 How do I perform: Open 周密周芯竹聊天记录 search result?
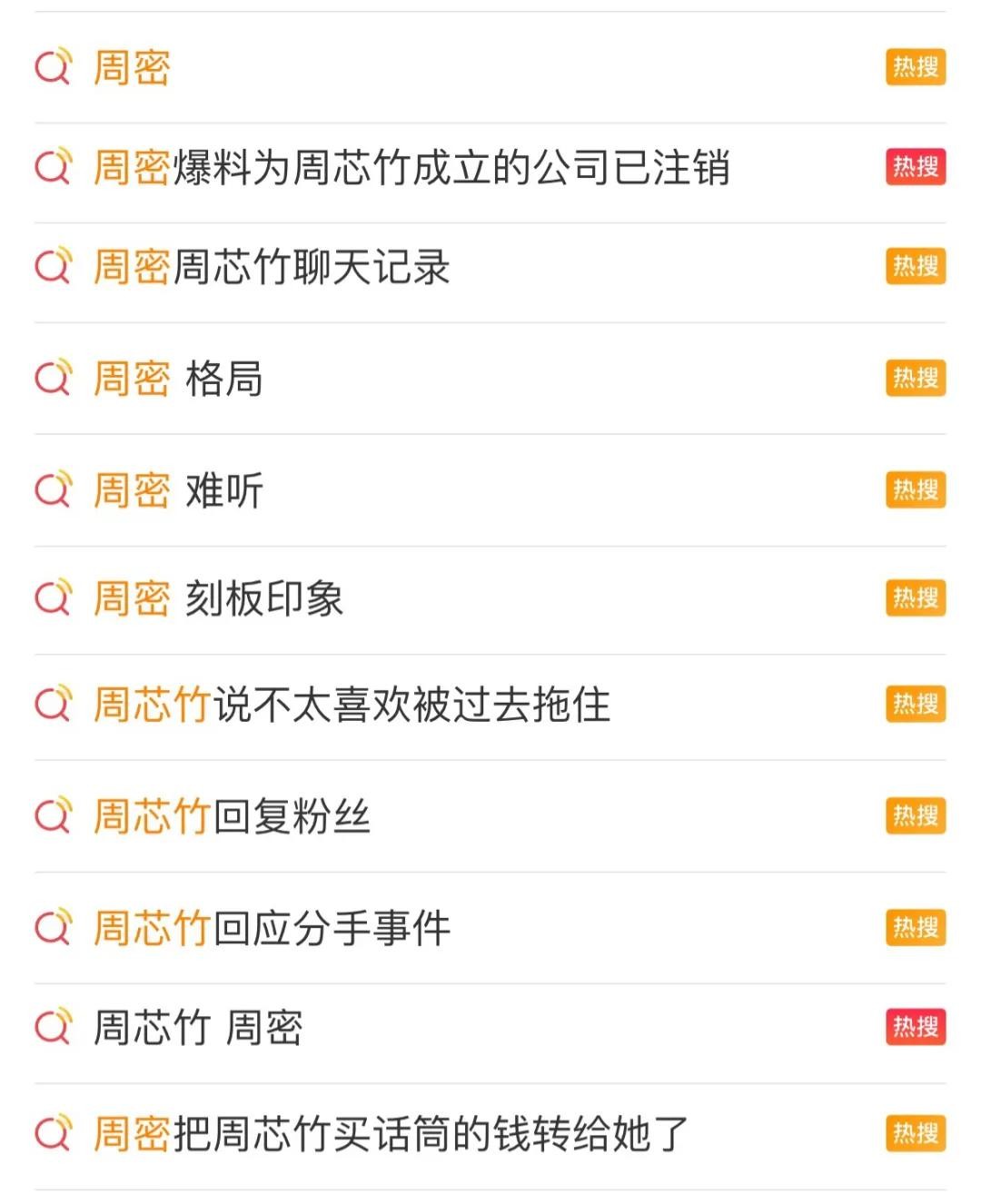coord(272,267)
